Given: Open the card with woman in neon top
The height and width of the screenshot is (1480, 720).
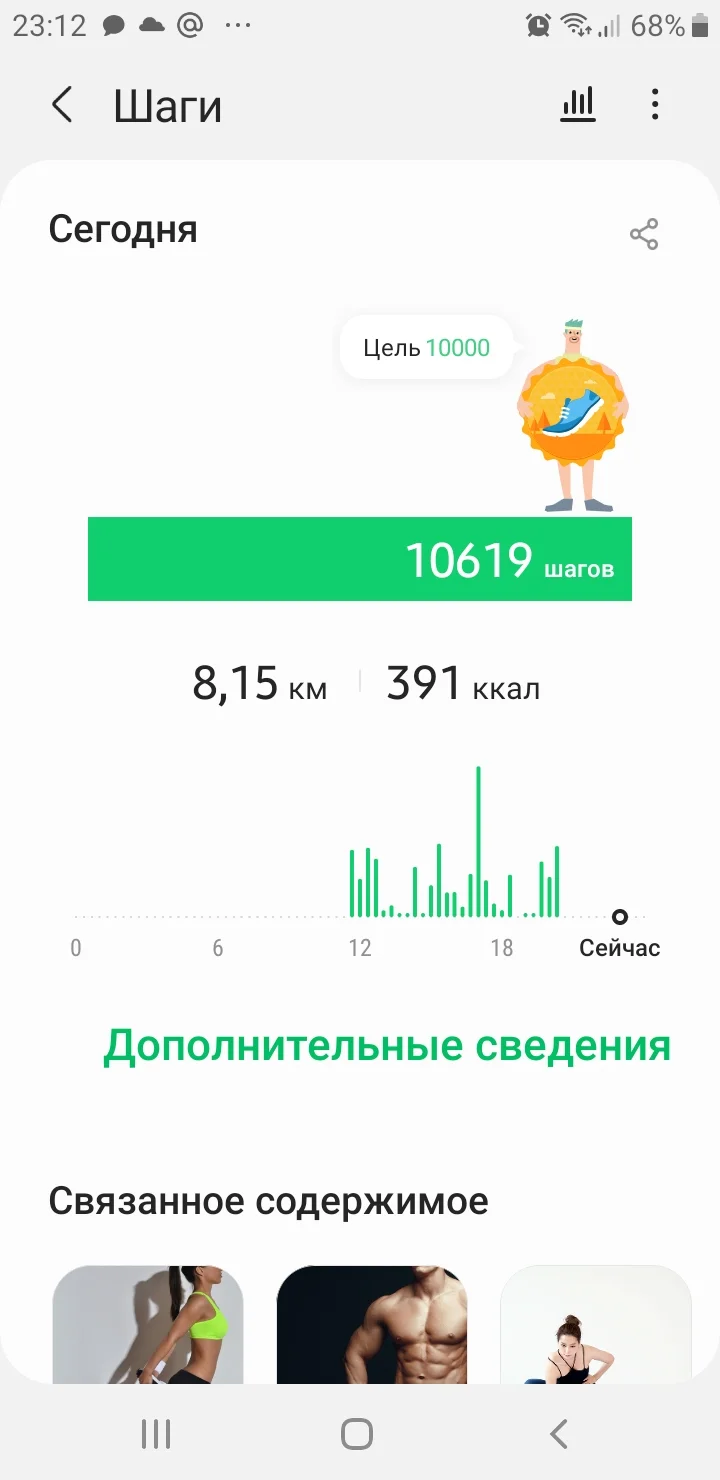Looking at the screenshot, I should [x=148, y=1324].
